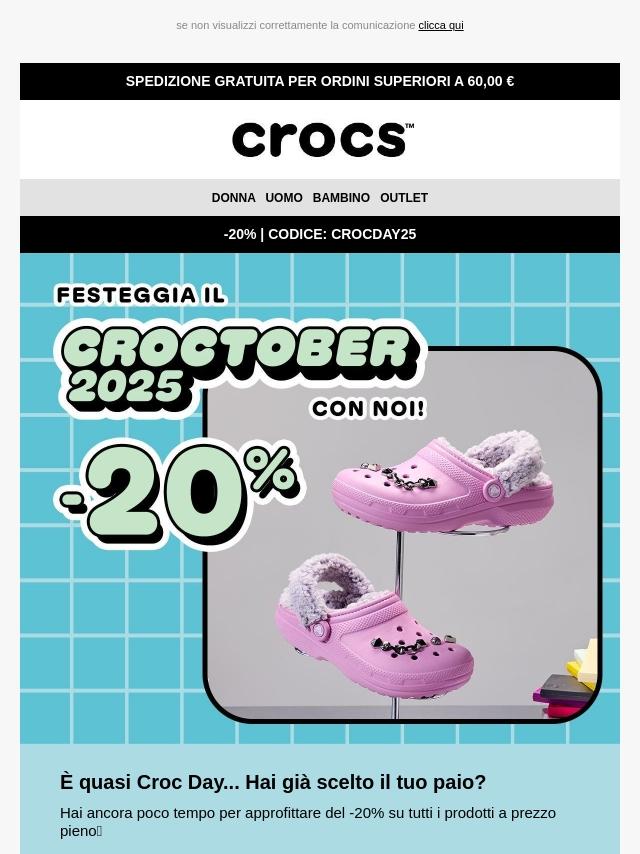Open the DONNA category
The width and height of the screenshot is (640, 854).
click(233, 198)
